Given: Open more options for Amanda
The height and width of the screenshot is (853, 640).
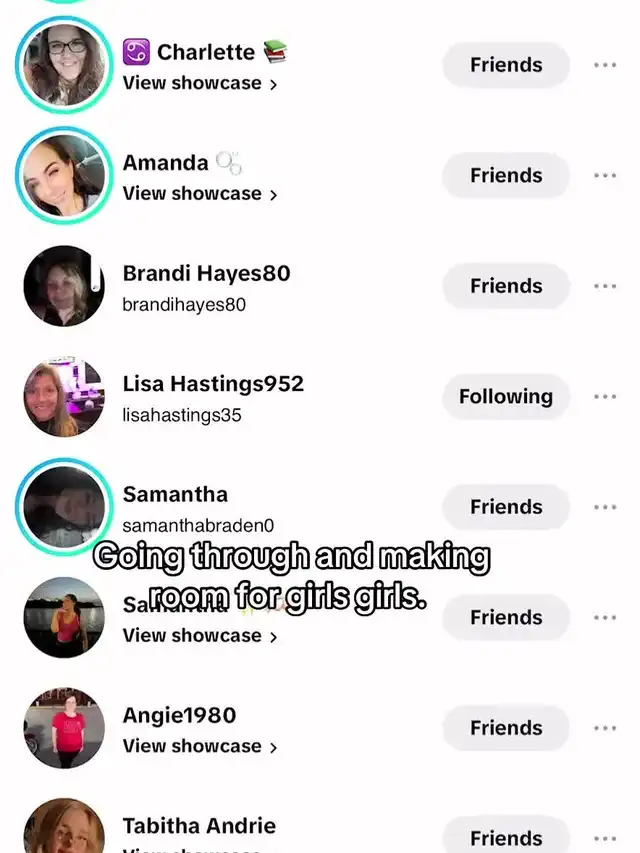Looking at the screenshot, I should tap(605, 175).
